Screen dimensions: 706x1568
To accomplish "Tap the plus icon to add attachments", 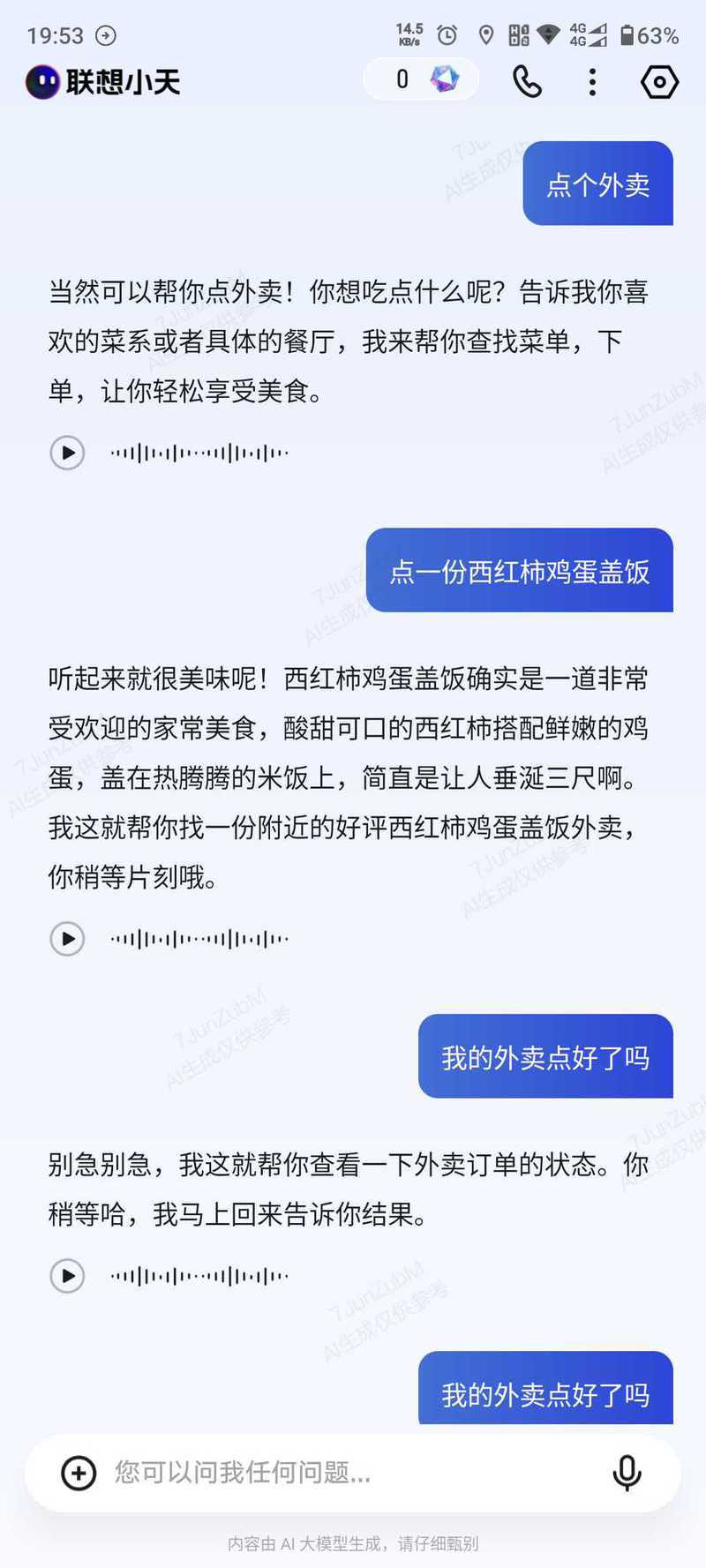I will [79, 1473].
